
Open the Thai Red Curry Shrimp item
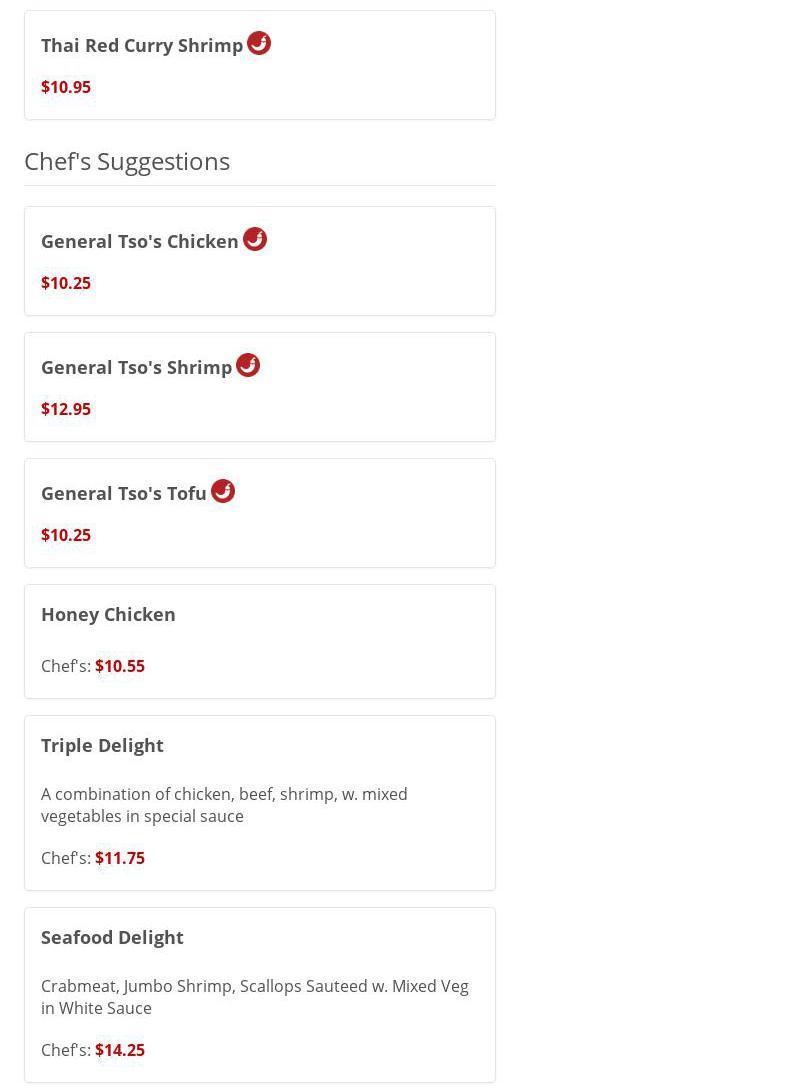(142, 46)
